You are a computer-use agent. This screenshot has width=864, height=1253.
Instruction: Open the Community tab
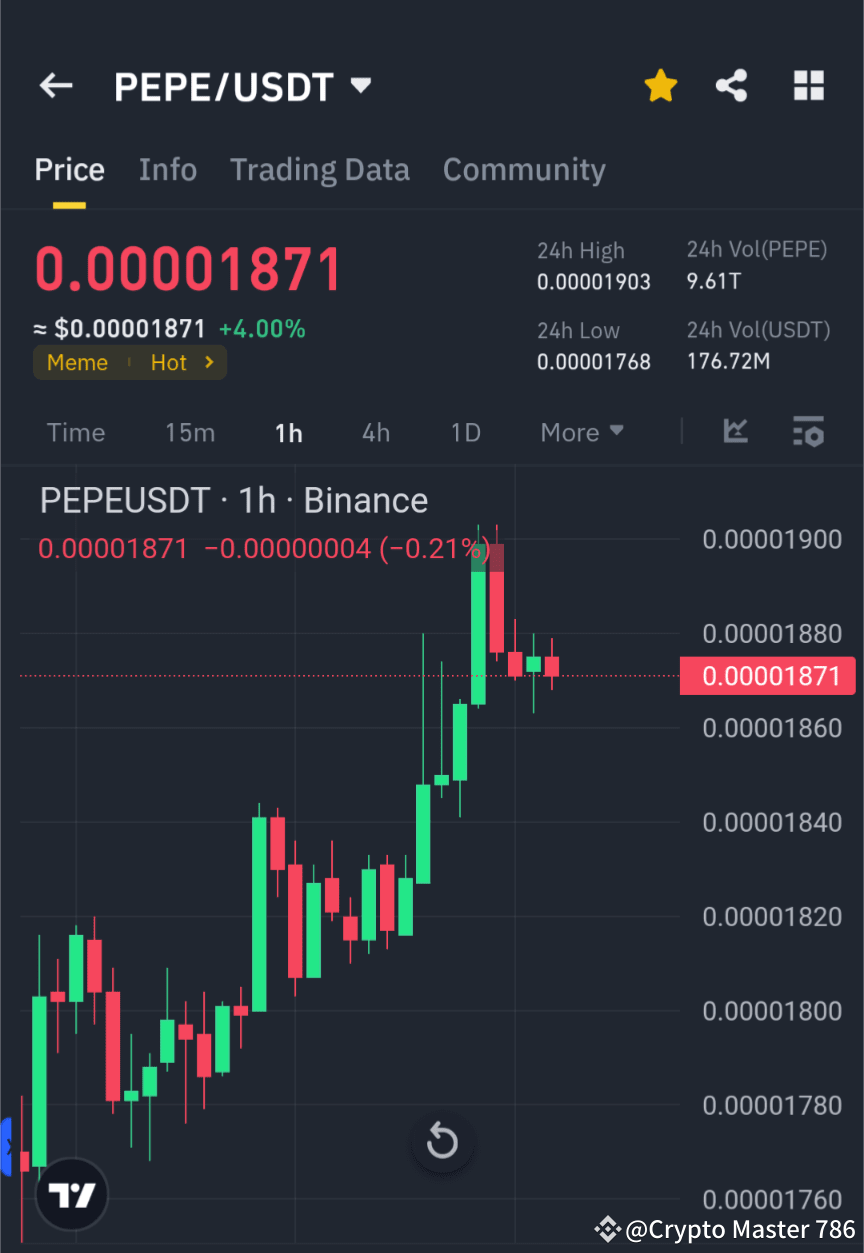(524, 169)
